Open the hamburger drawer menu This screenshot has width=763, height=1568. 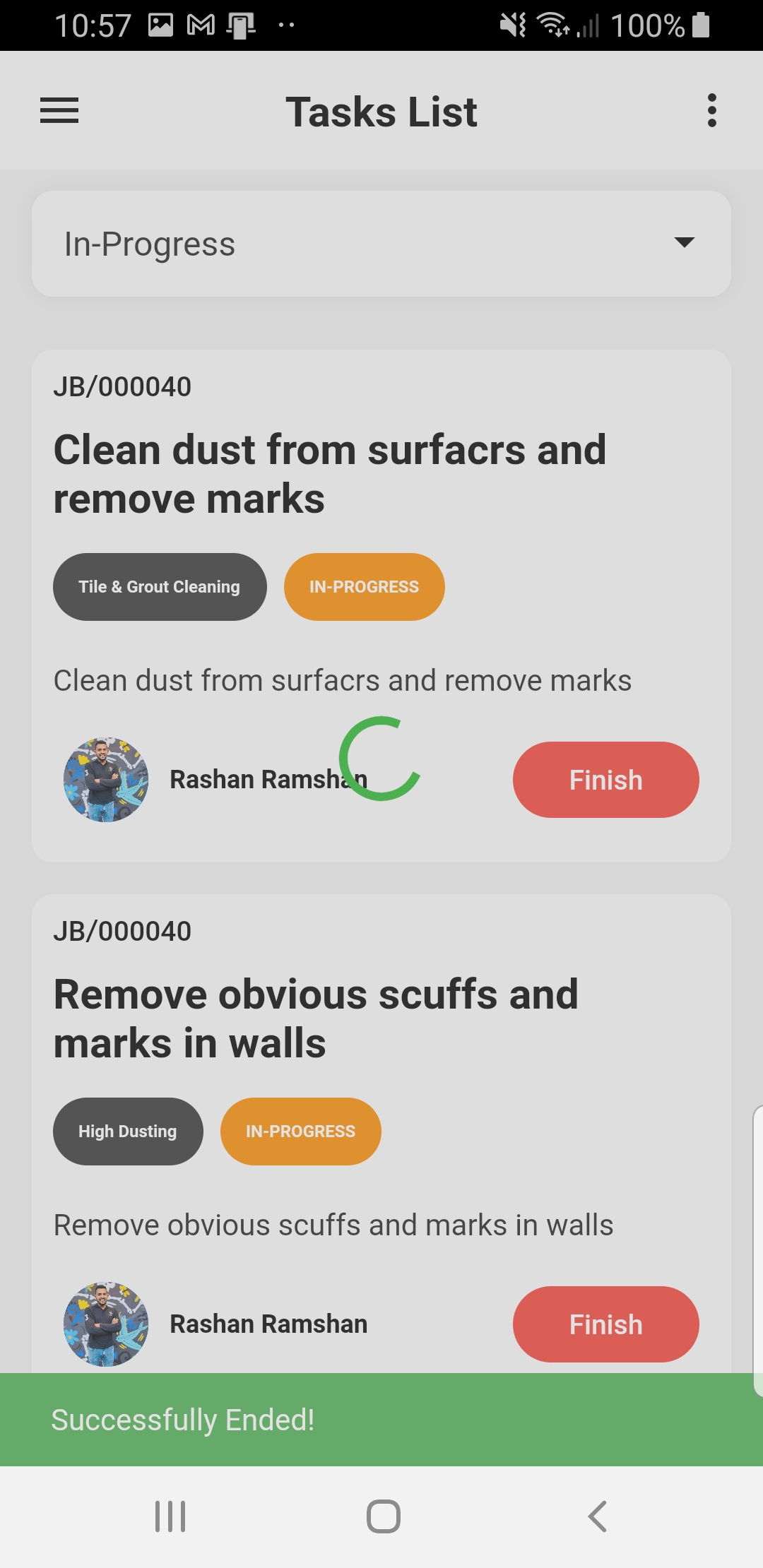[x=59, y=111]
